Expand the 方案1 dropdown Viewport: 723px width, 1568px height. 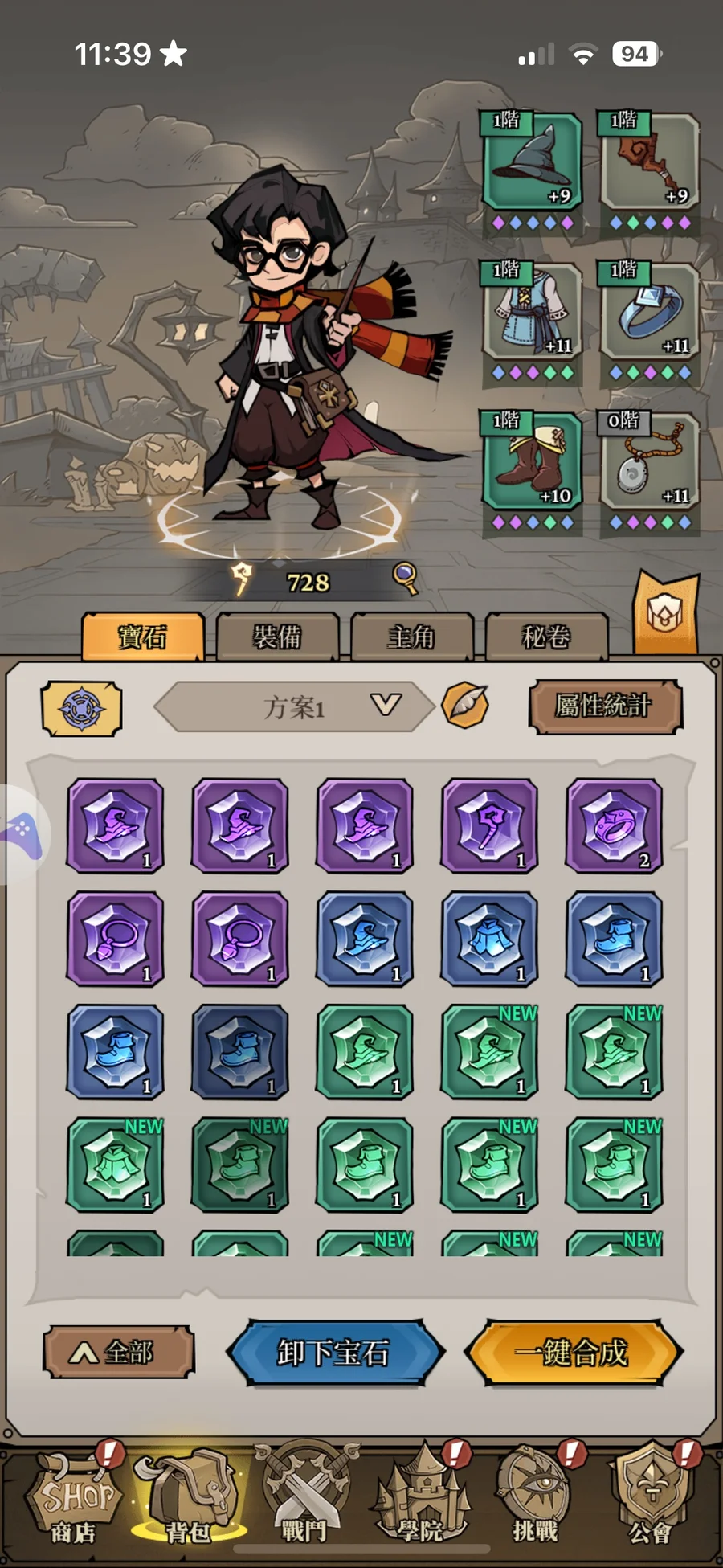(294, 706)
